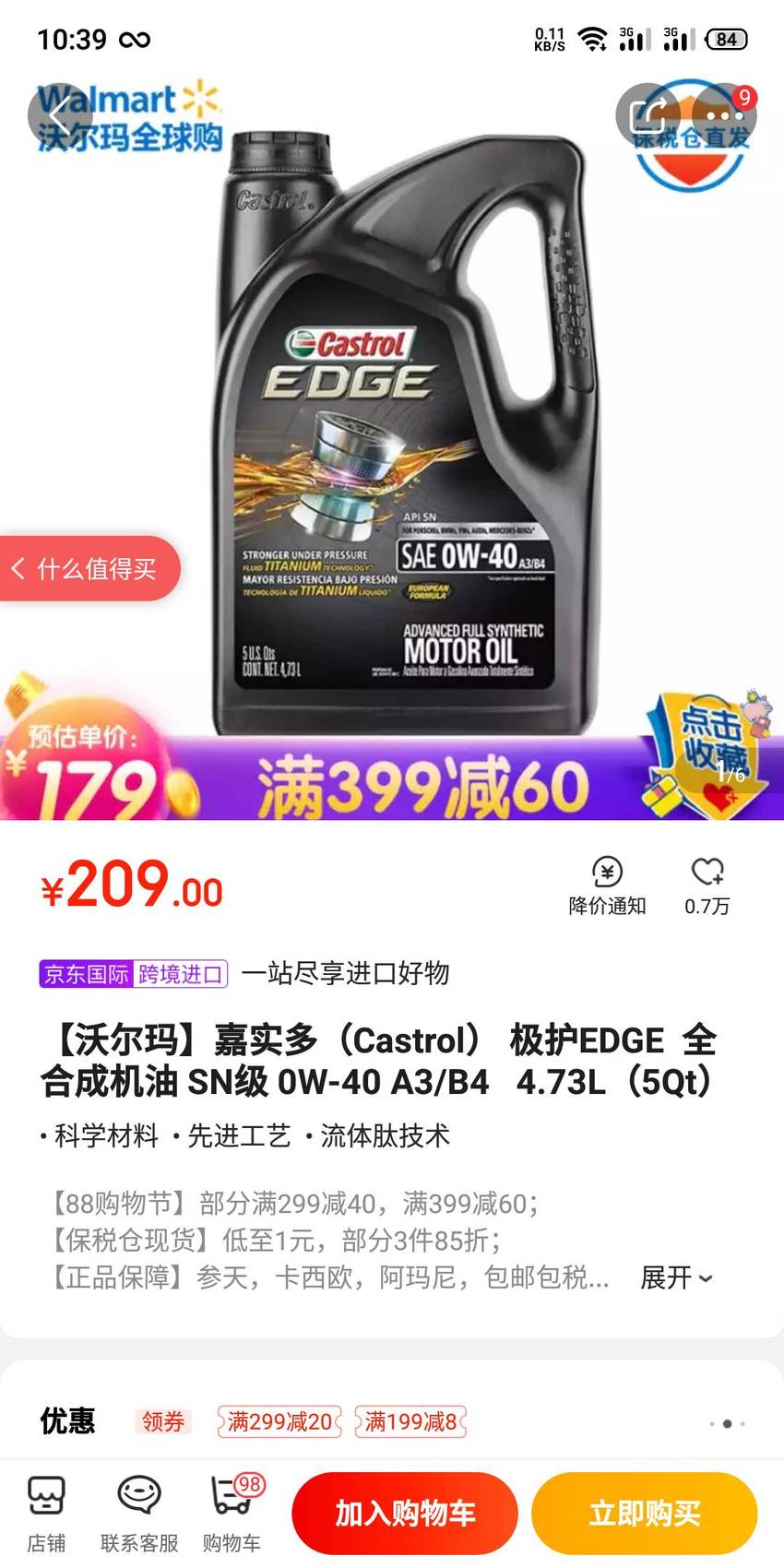Tap 立即购买 to buy now
The width and height of the screenshot is (784, 1568).
(645, 1514)
